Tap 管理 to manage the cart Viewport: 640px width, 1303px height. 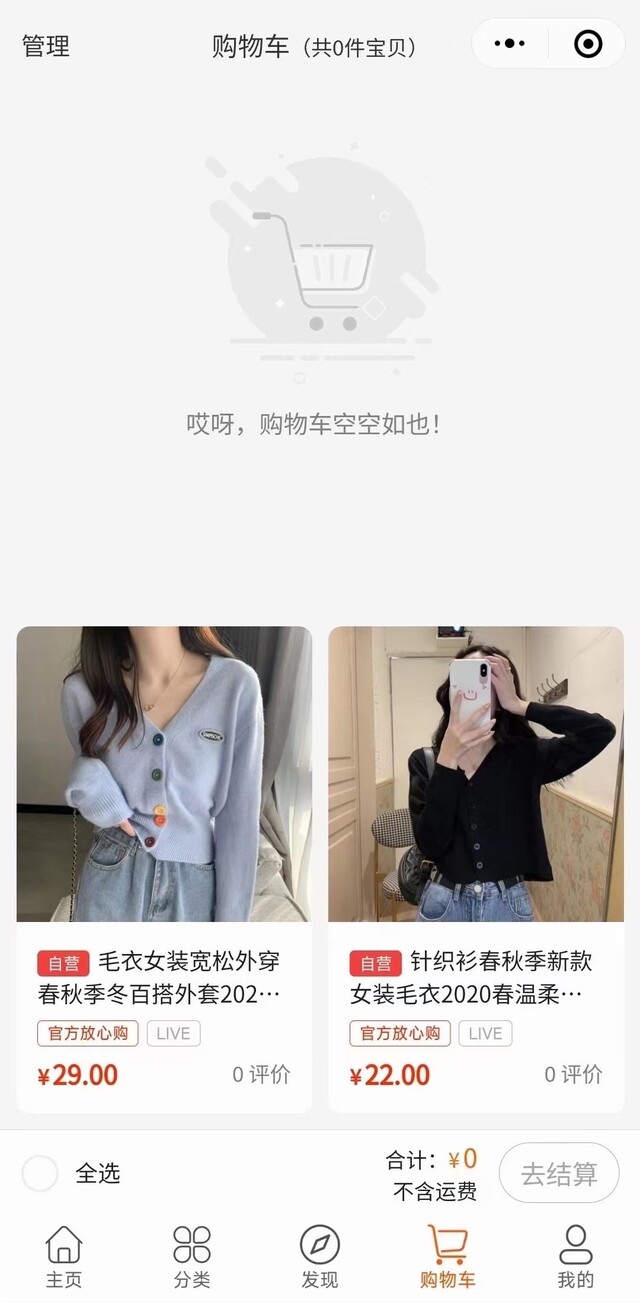46,46
